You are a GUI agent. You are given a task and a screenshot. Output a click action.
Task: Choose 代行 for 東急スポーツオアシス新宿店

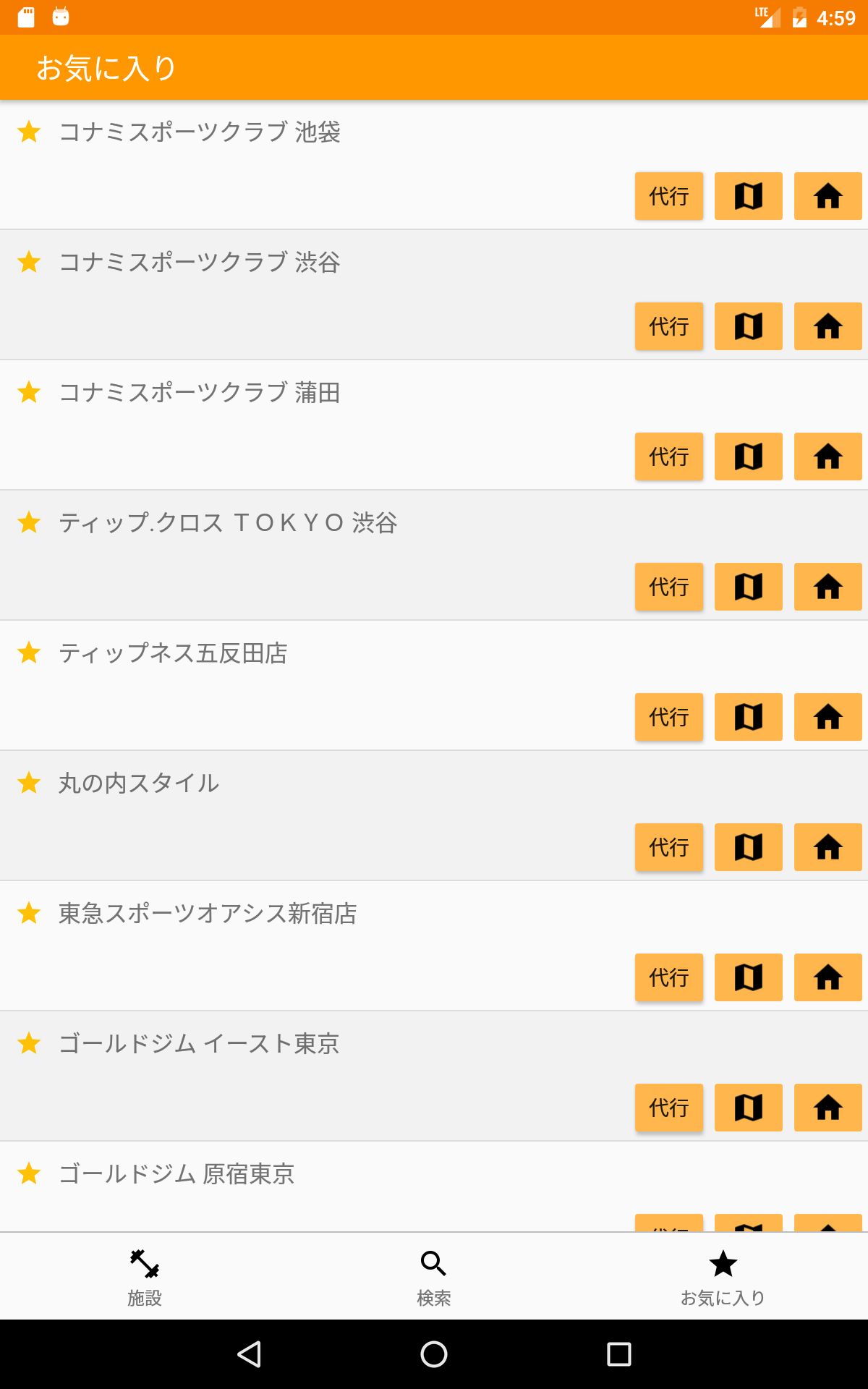click(668, 977)
